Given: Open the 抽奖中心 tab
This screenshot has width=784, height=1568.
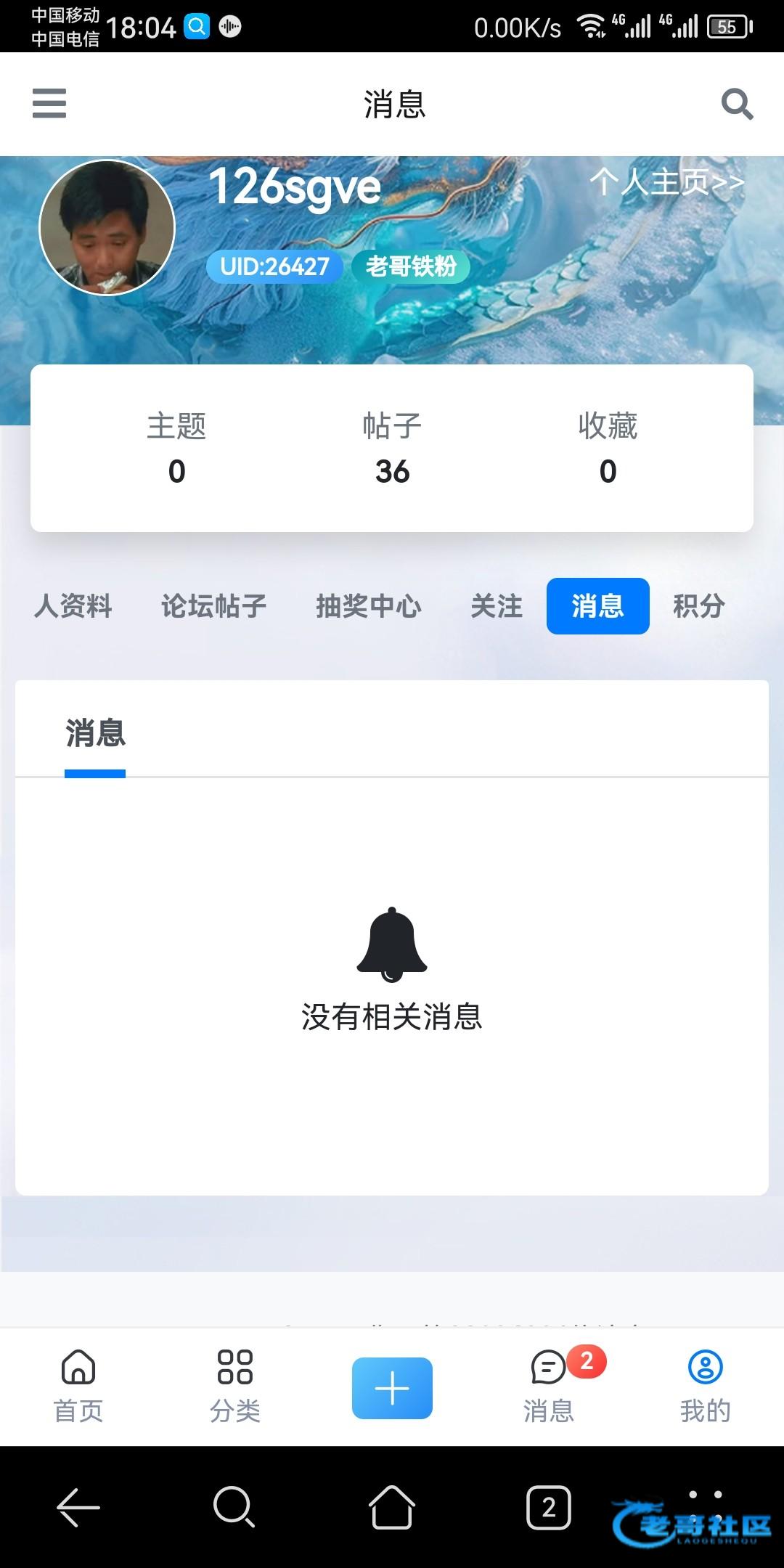Looking at the screenshot, I should pyautogui.click(x=368, y=606).
